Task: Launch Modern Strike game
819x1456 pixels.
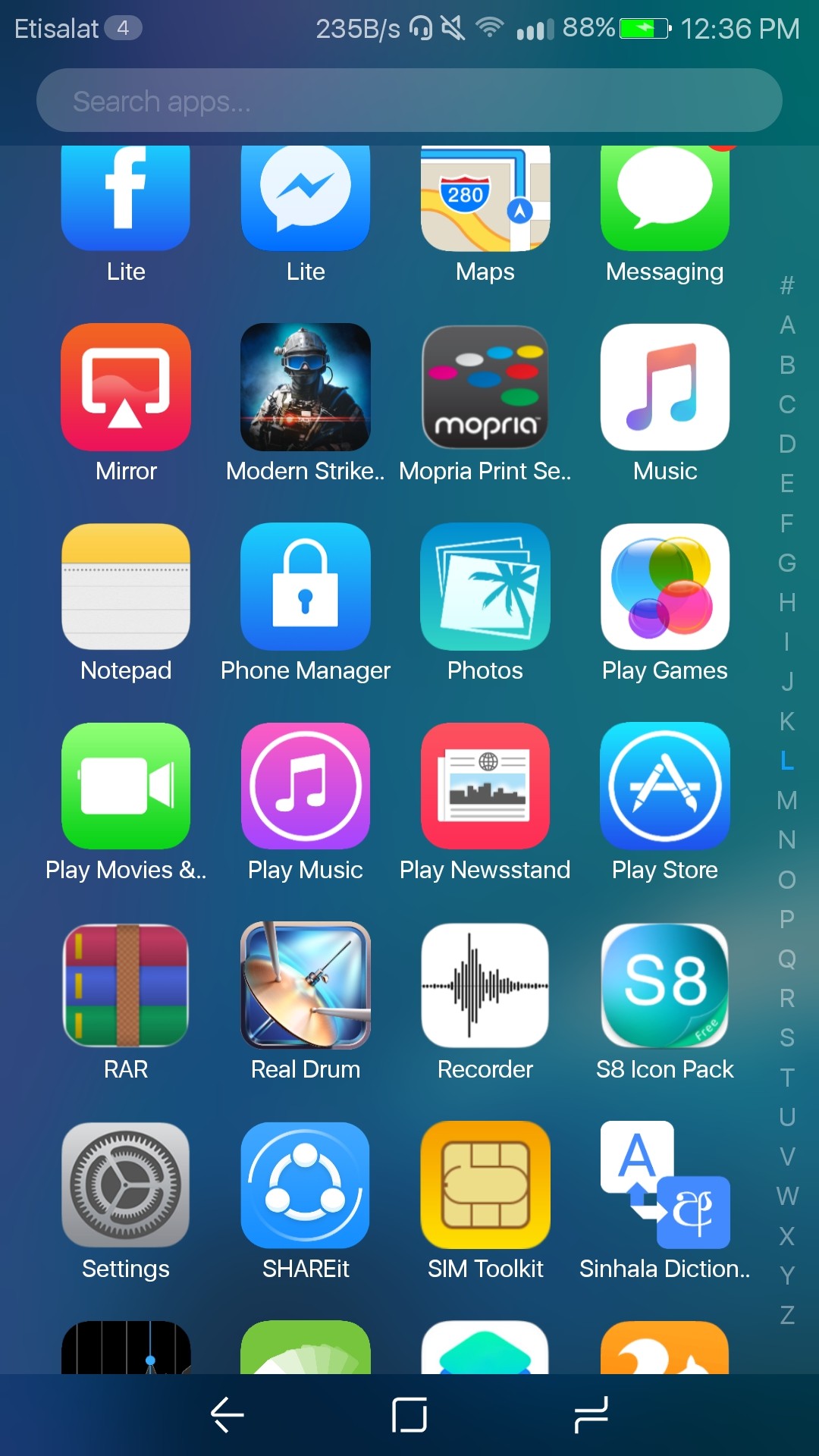Action: [x=305, y=387]
